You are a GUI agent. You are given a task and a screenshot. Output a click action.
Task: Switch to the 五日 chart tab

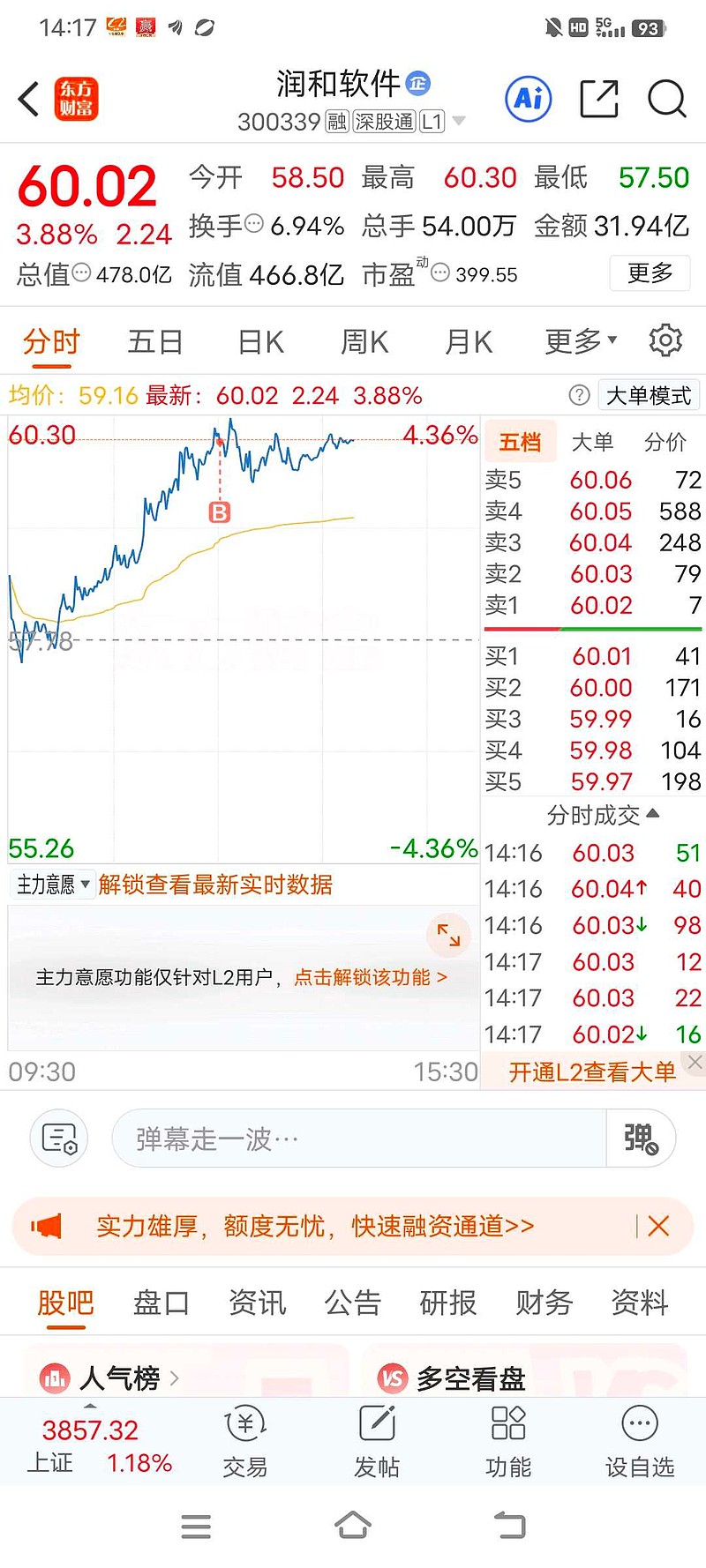click(155, 342)
